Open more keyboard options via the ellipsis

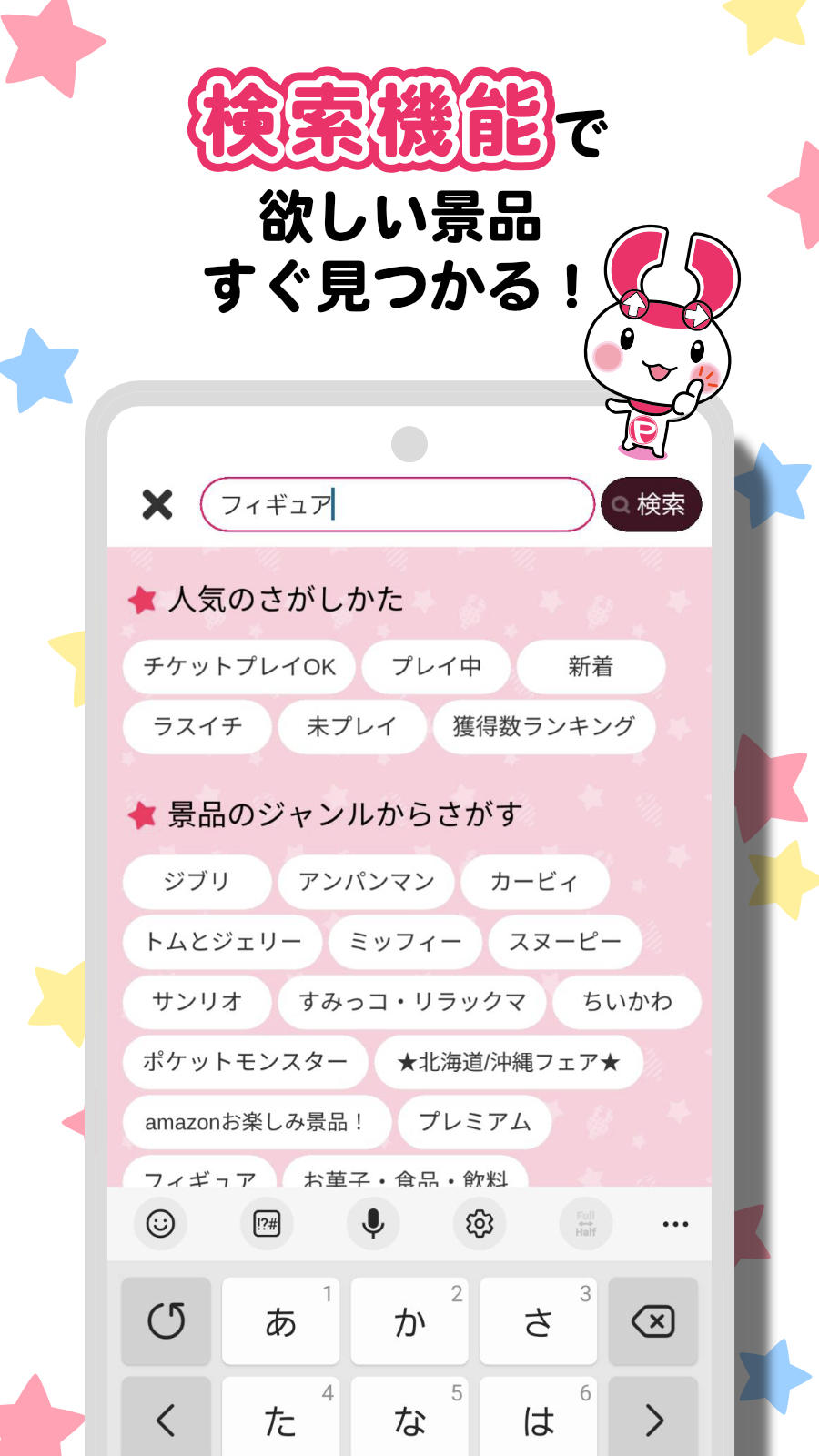[x=673, y=1224]
